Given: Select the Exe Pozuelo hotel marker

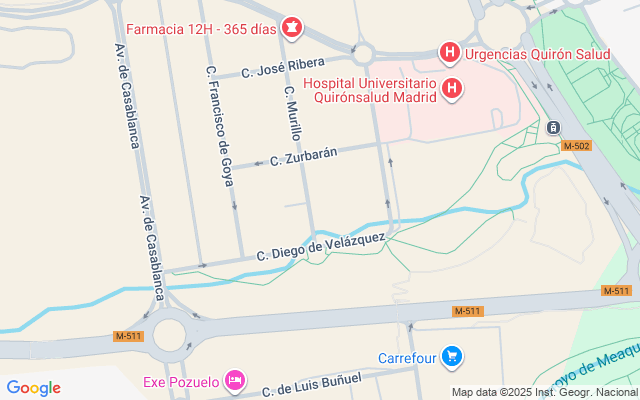Looking at the screenshot, I should (x=236, y=380).
